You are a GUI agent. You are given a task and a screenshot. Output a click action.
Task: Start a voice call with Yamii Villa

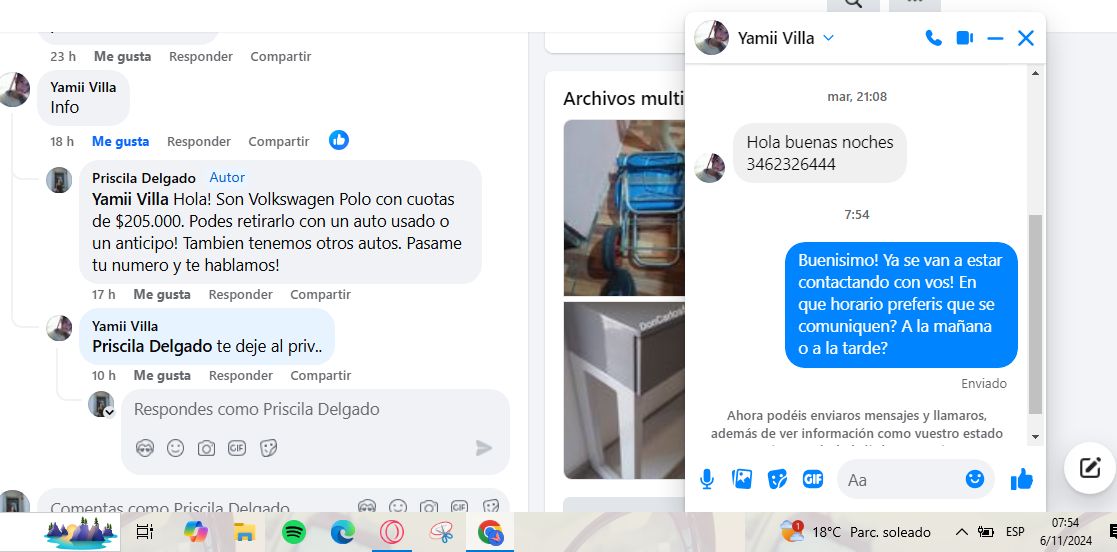click(x=933, y=38)
